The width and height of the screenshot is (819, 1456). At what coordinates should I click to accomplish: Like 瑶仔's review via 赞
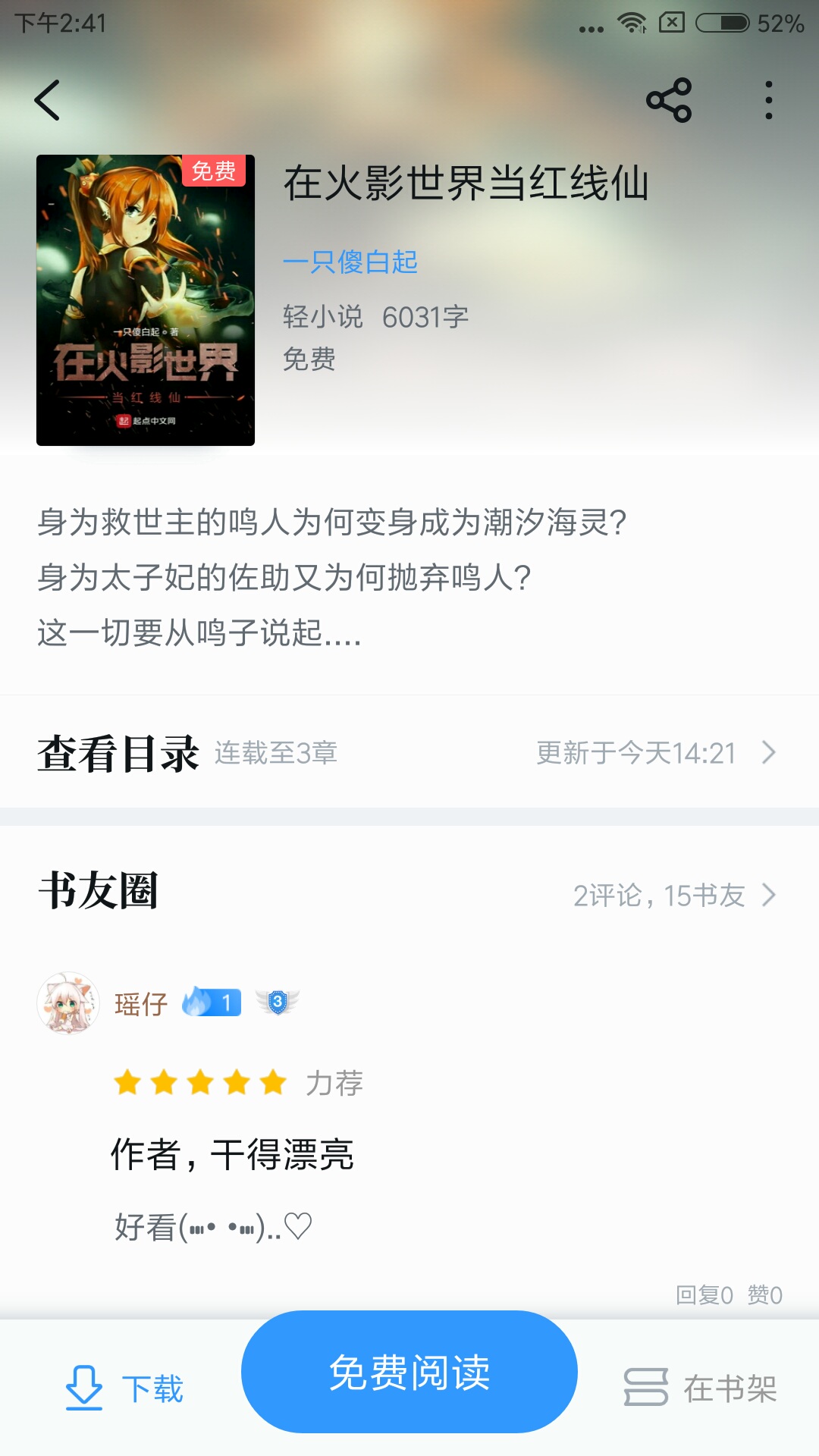(764, 1294)
